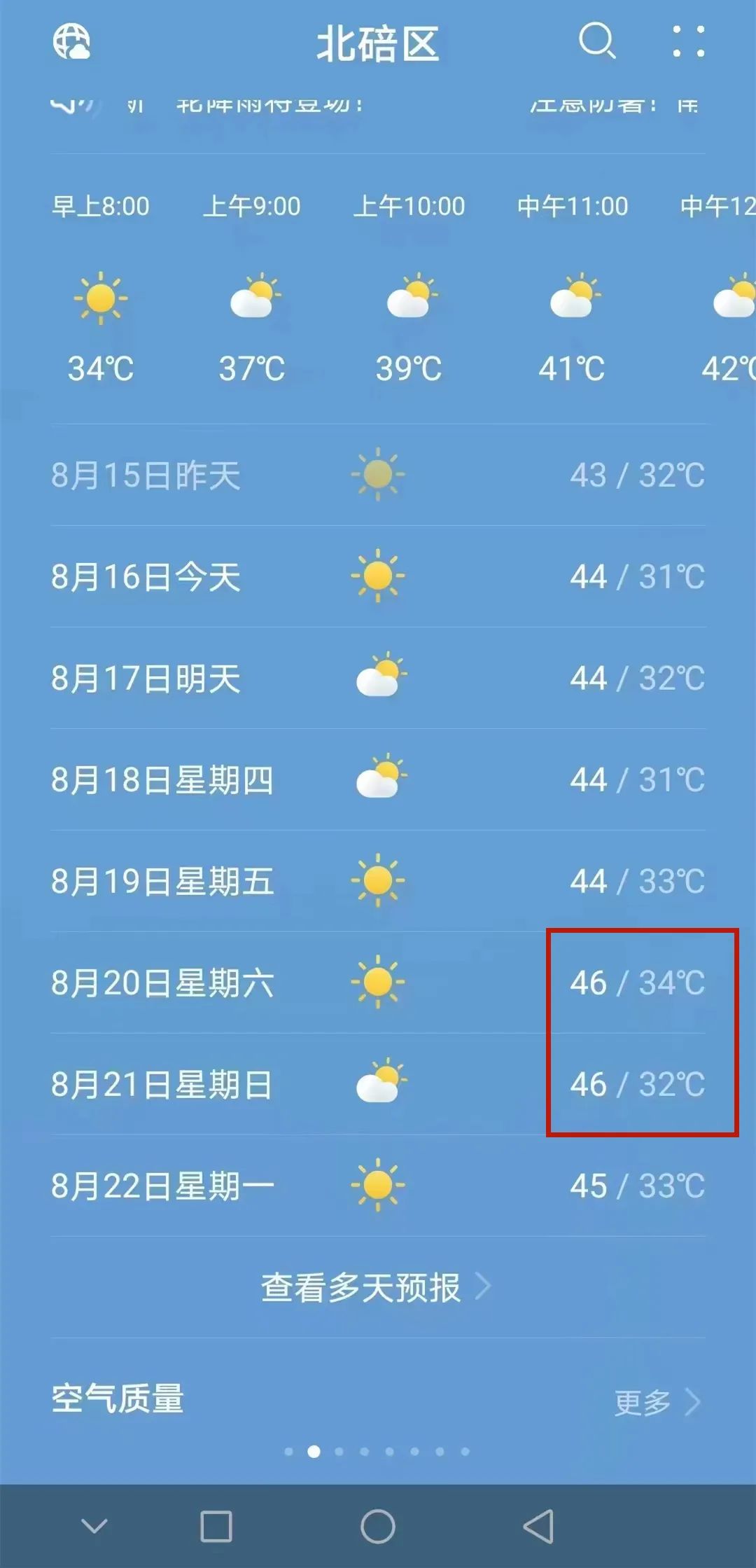Open the city management globe icon
Viewport: 756px width, 1568px height.
(x=72, y=41)
